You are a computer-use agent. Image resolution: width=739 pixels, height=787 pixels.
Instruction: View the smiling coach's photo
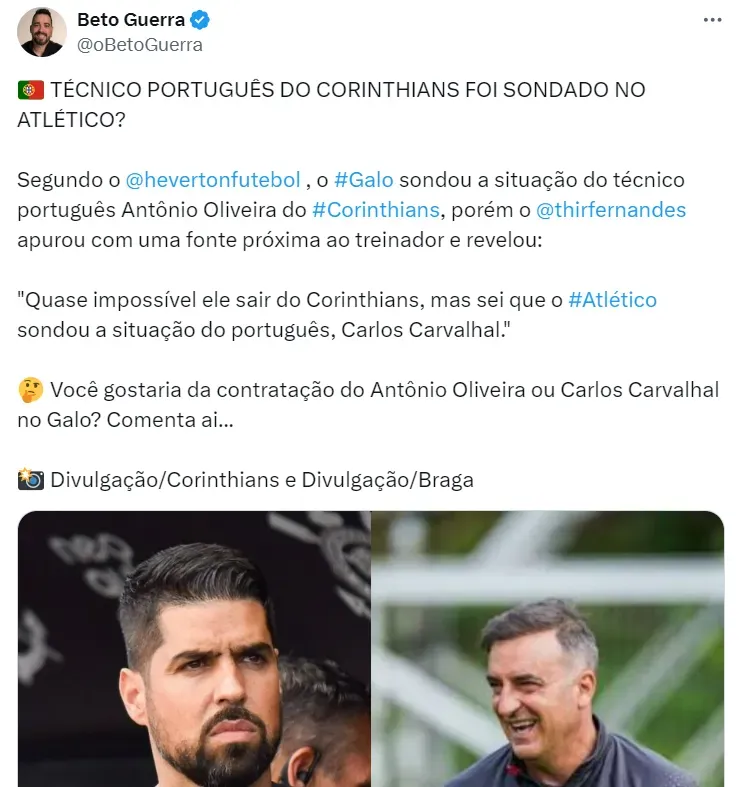tap(548, 650)
